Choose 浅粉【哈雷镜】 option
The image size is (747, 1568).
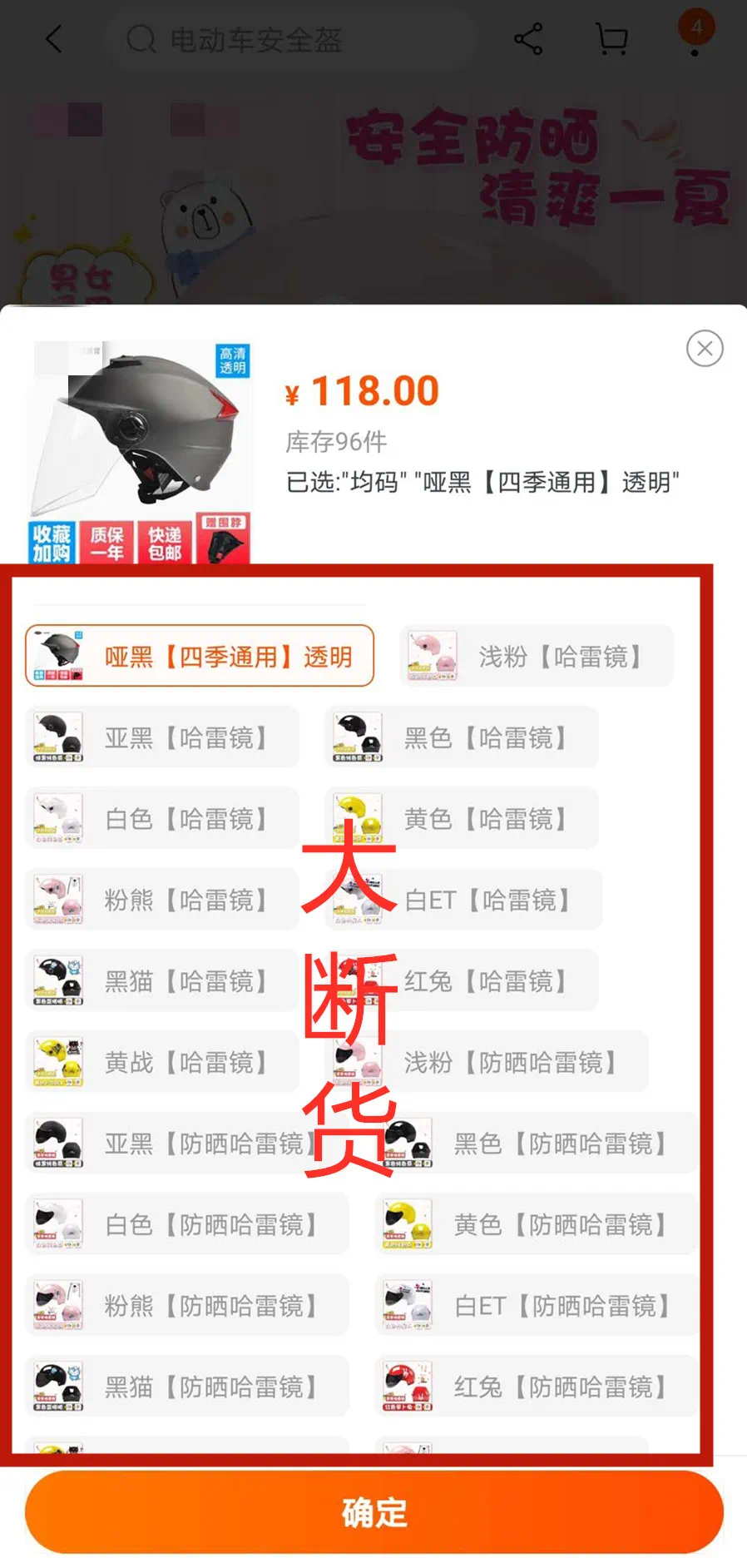[537, 657]
